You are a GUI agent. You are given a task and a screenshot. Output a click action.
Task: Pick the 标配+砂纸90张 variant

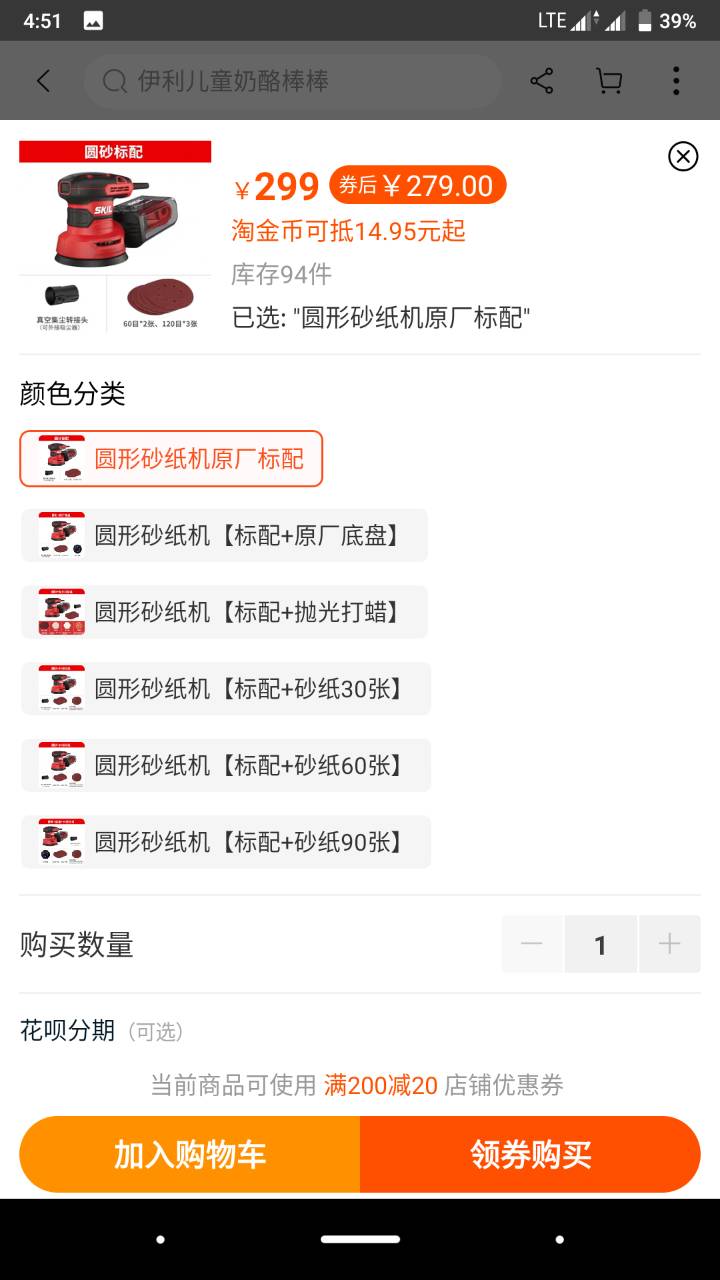(x=226, y=842)
